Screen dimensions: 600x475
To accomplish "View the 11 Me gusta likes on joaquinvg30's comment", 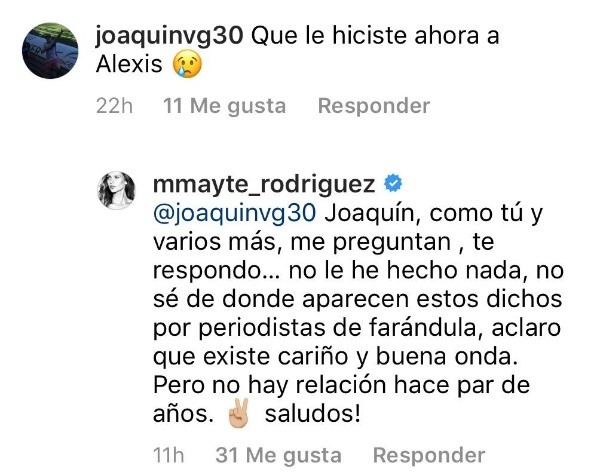I will [224, 105].
